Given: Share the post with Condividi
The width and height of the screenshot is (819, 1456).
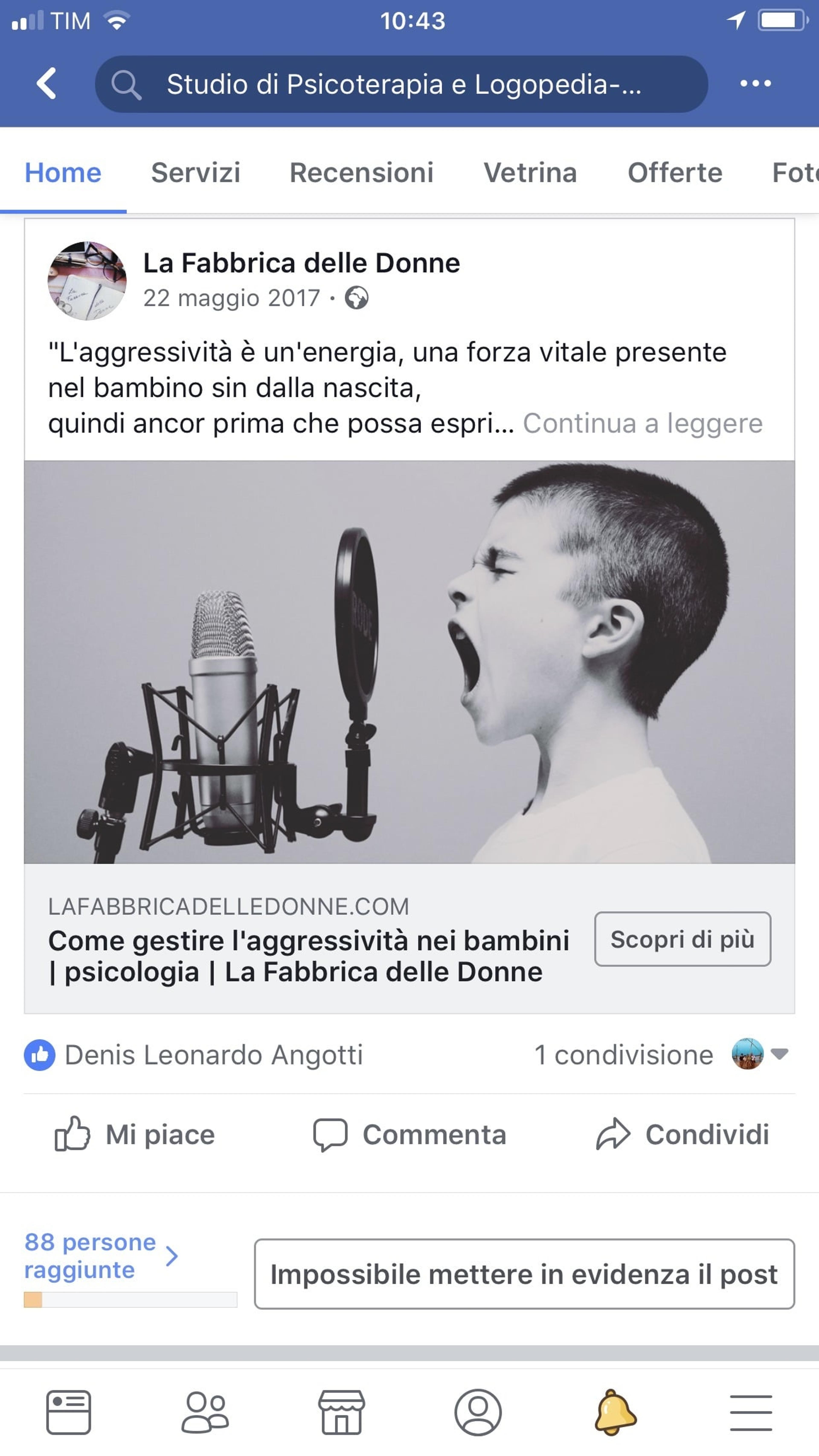Looking at the screenshot, I should tap(682, 1134).
